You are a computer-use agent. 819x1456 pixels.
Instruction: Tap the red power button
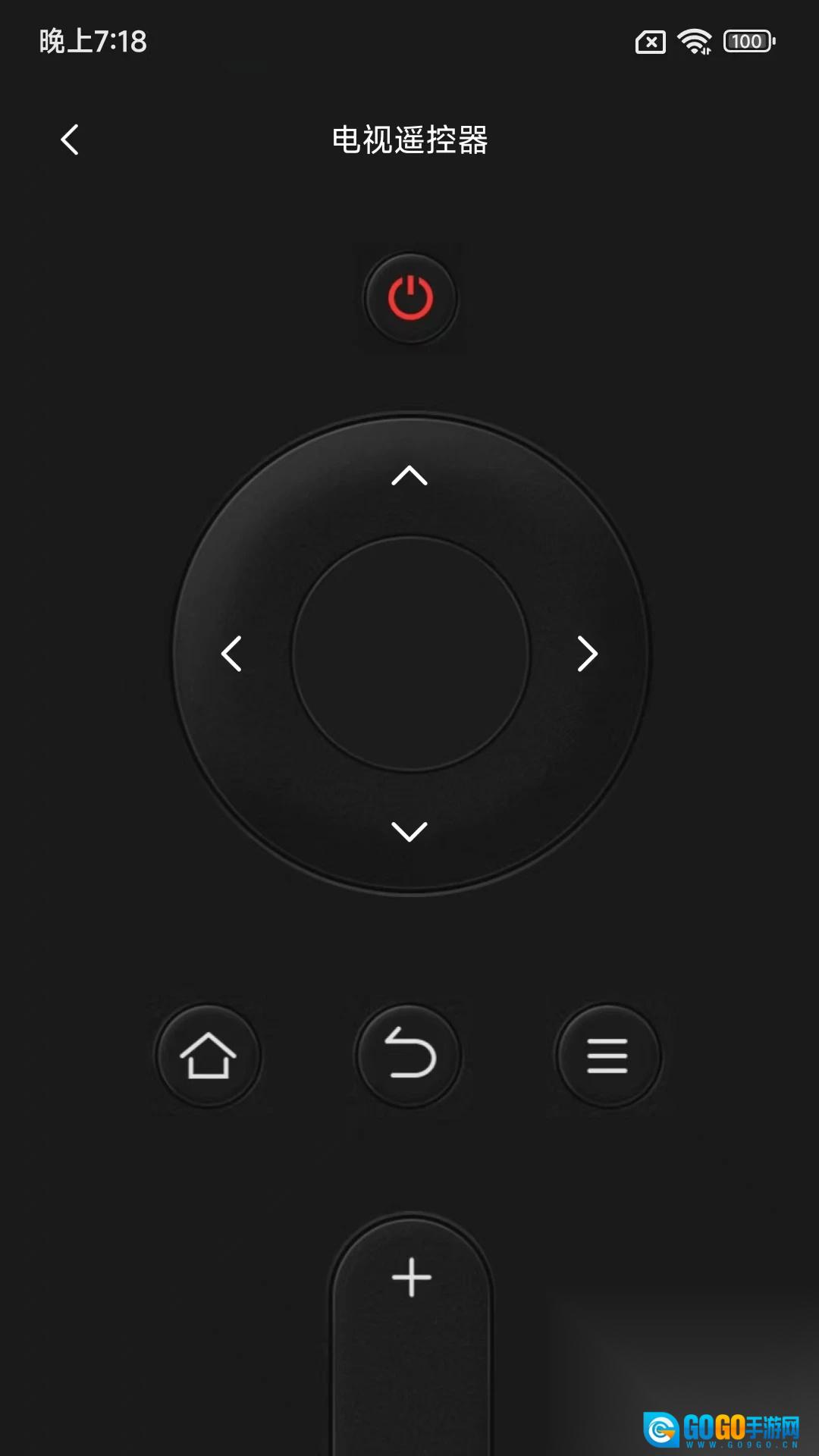click(x=410, y=298)
